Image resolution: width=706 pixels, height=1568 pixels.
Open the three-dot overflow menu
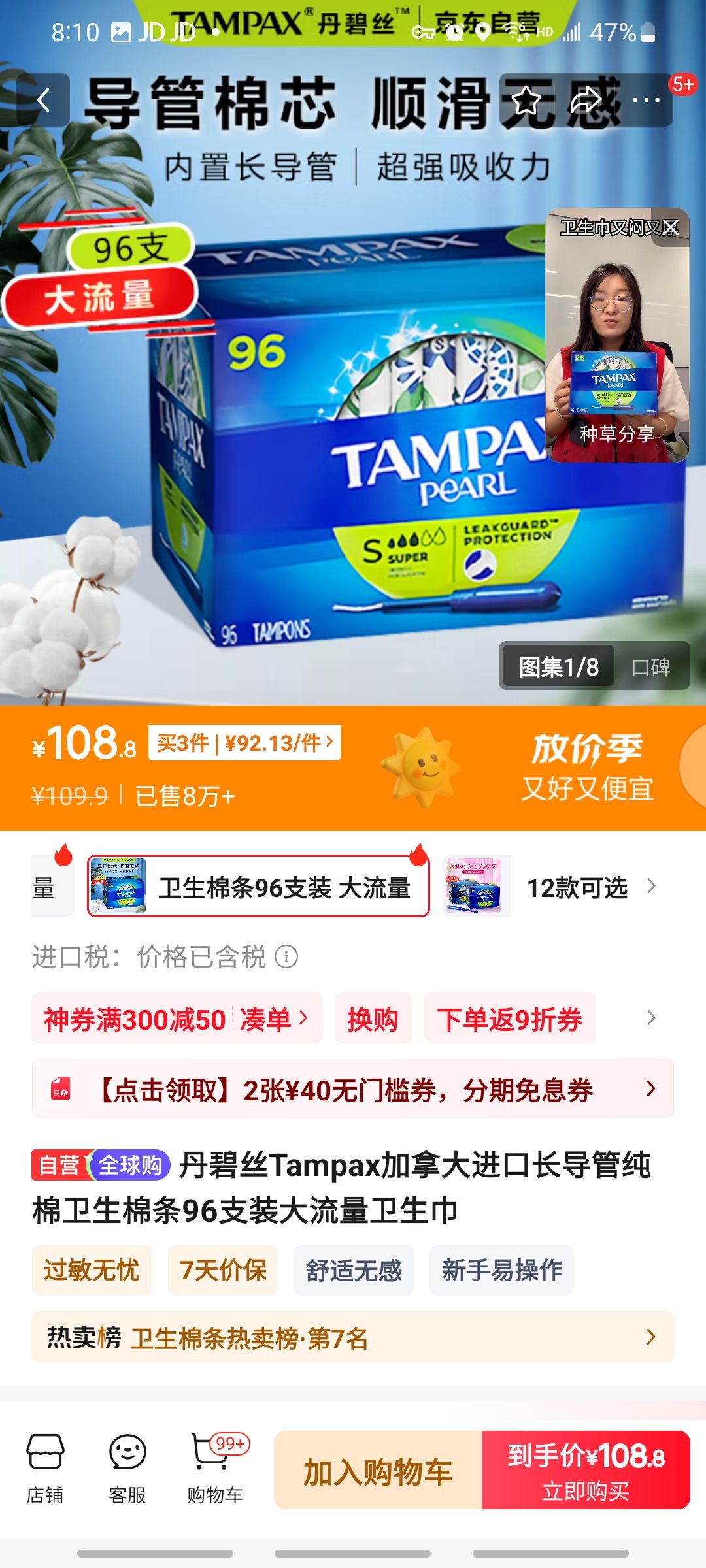click(x=646, y=100)
